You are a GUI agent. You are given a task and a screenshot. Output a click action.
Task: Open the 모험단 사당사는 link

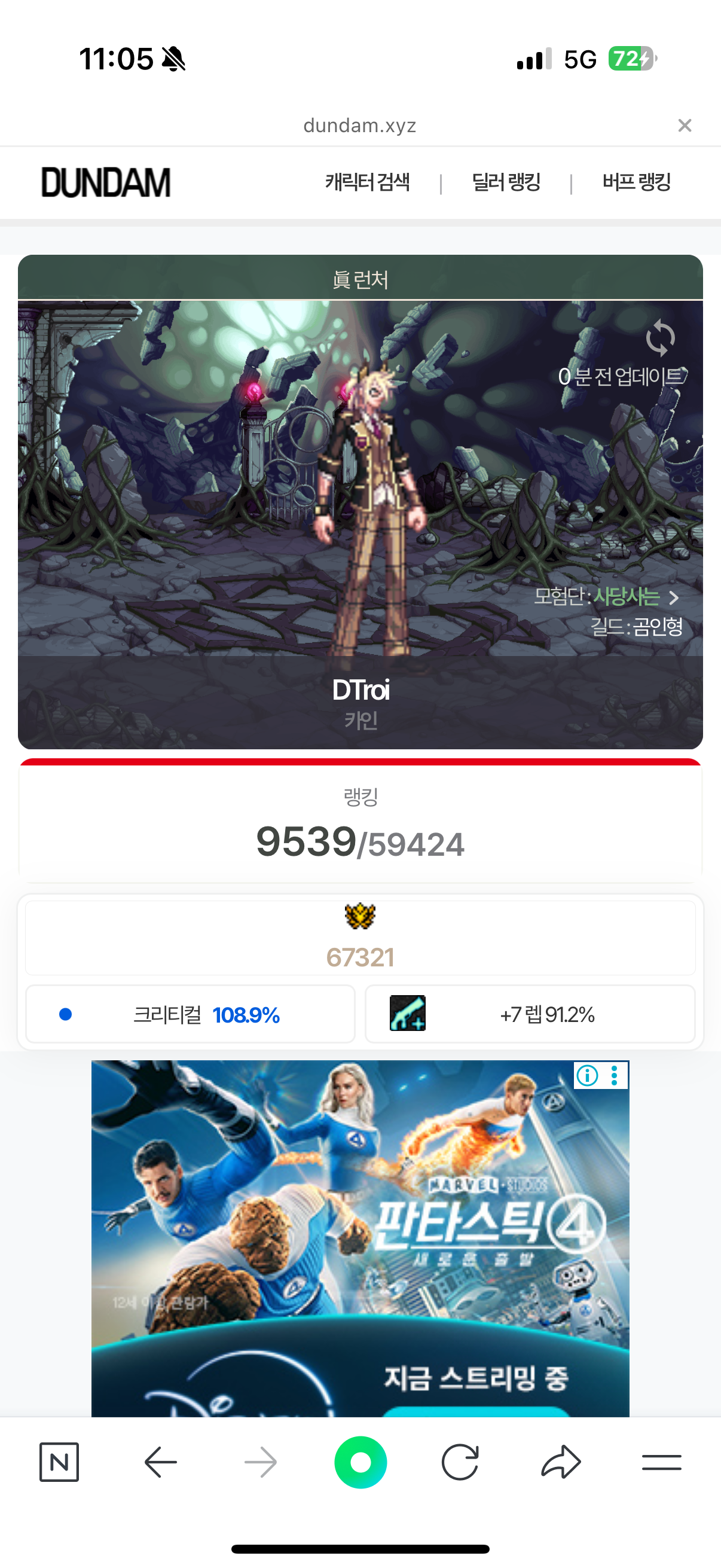[627, 597]
